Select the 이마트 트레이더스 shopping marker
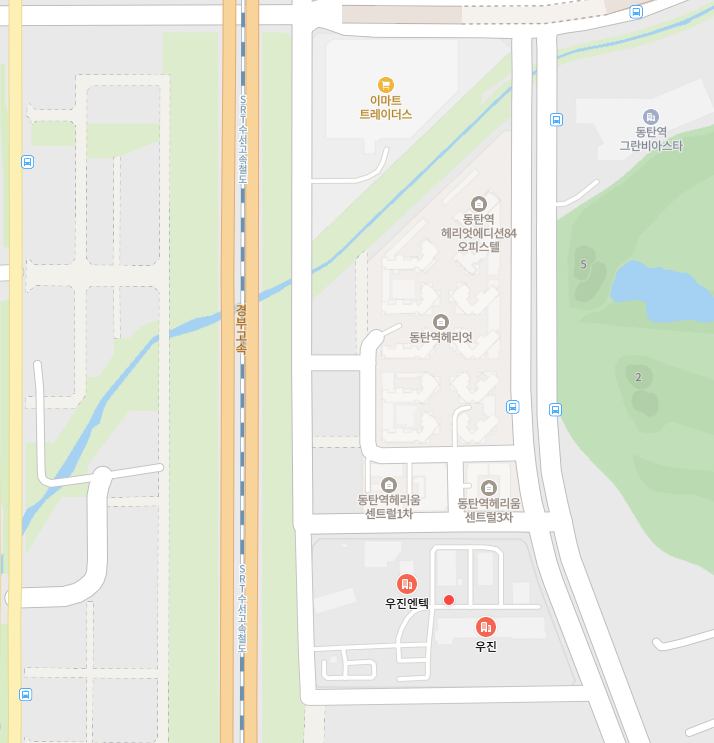 click(x=385, y=85)
